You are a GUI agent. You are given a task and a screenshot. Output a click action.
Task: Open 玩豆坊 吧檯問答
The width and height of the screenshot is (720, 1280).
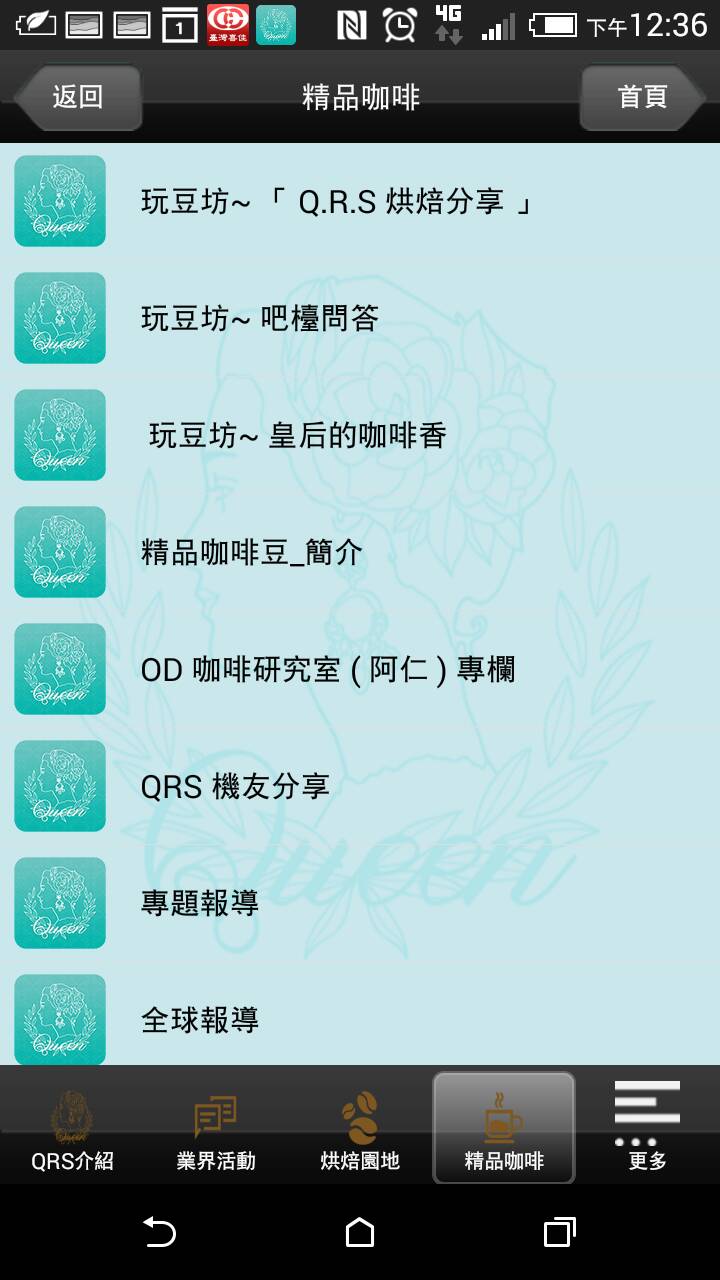click(360, 318)
